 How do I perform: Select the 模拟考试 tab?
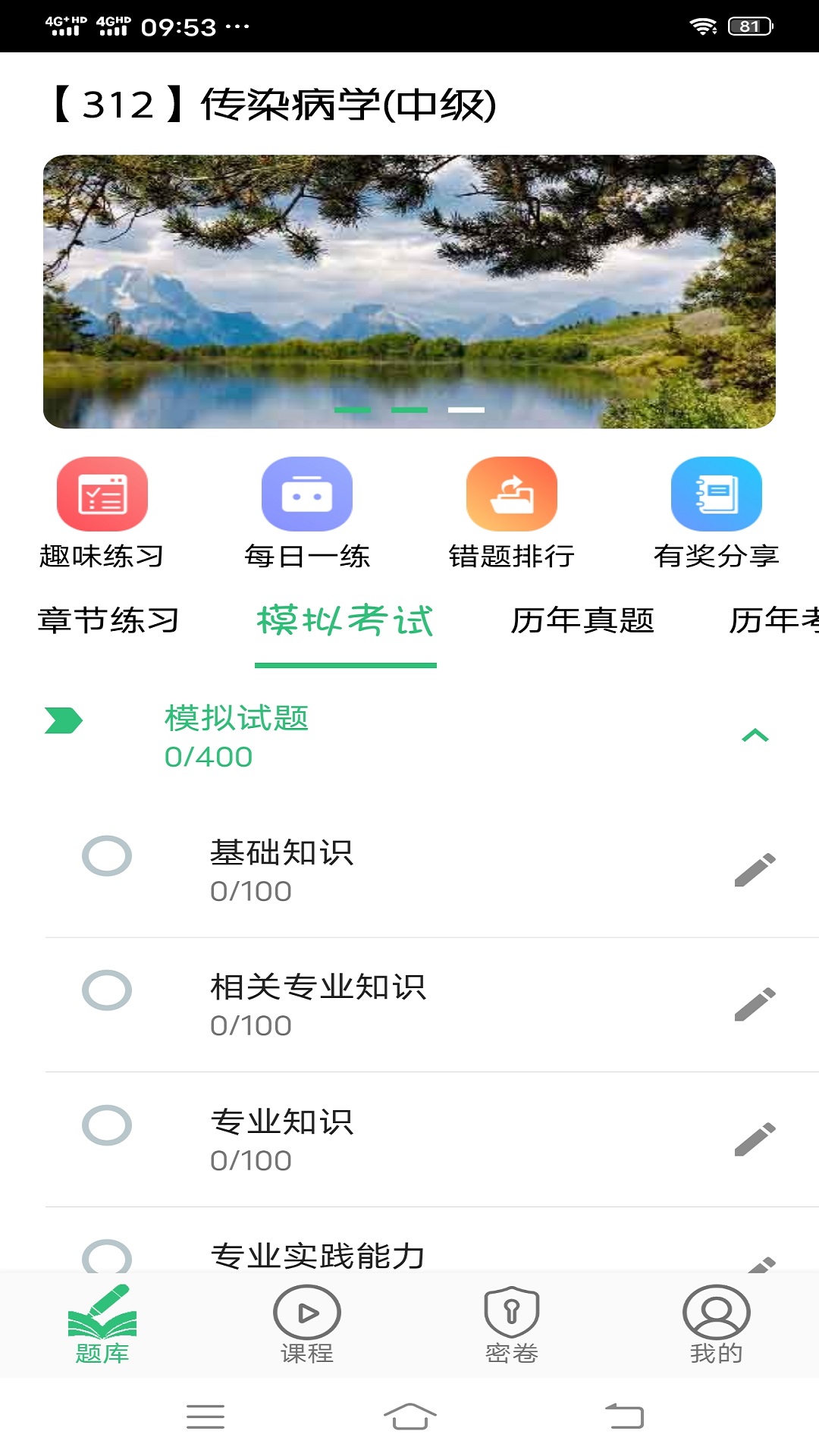pyautogui.click(x=345, y=620)
